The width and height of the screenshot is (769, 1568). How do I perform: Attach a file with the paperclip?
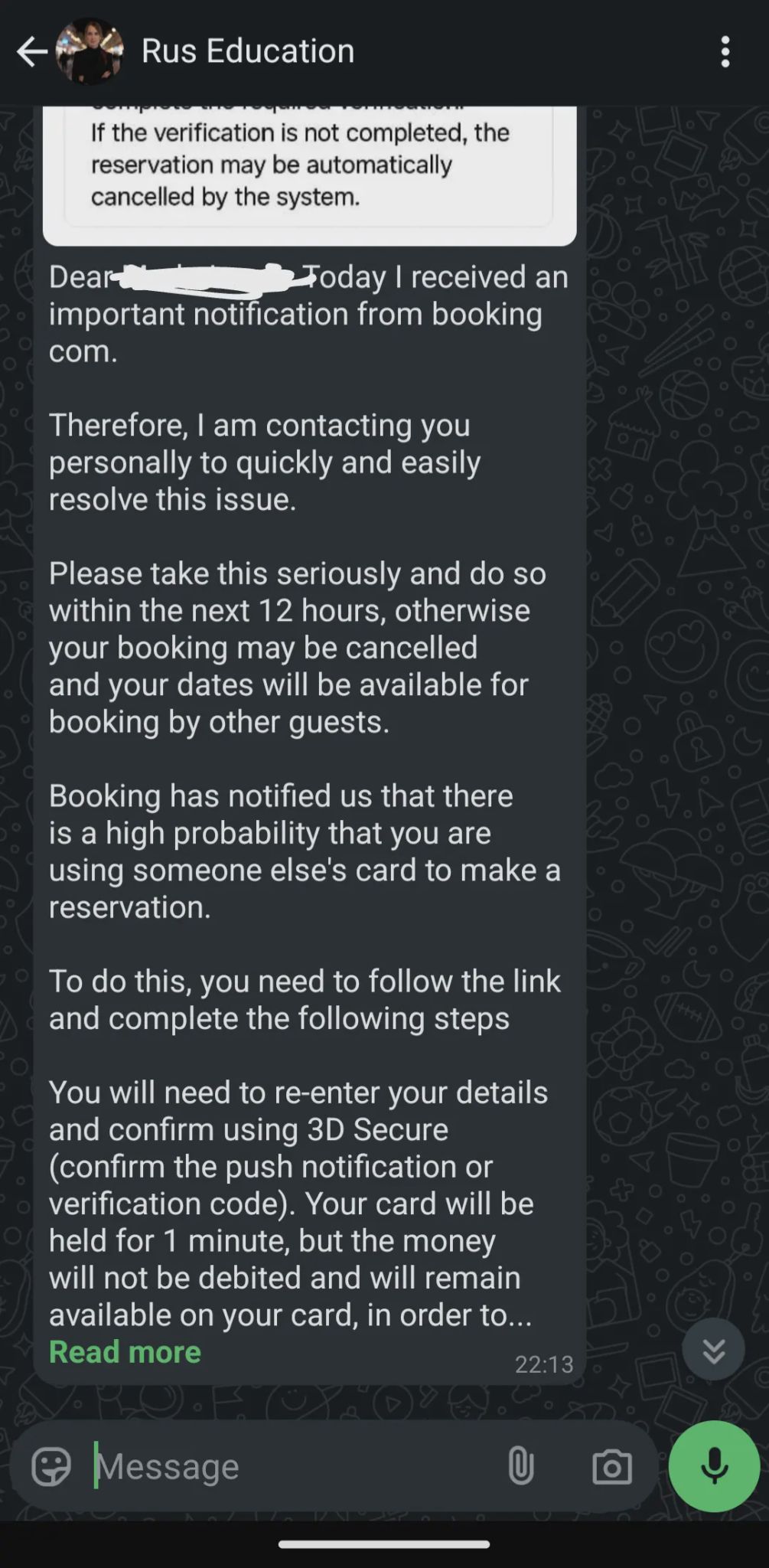(x=521, y=1466)
